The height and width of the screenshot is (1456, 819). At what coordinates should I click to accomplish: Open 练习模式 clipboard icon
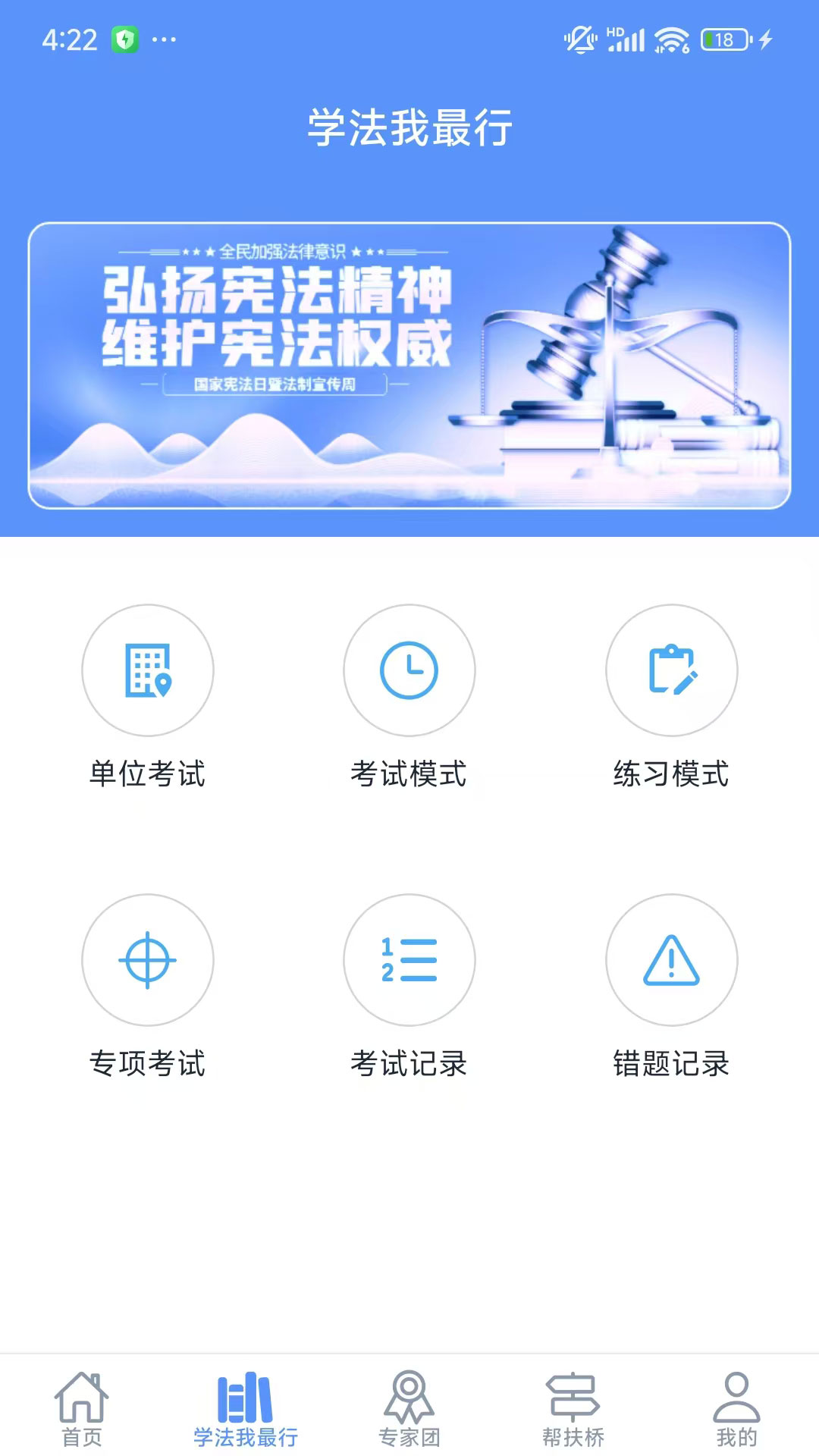coord(672,671)
